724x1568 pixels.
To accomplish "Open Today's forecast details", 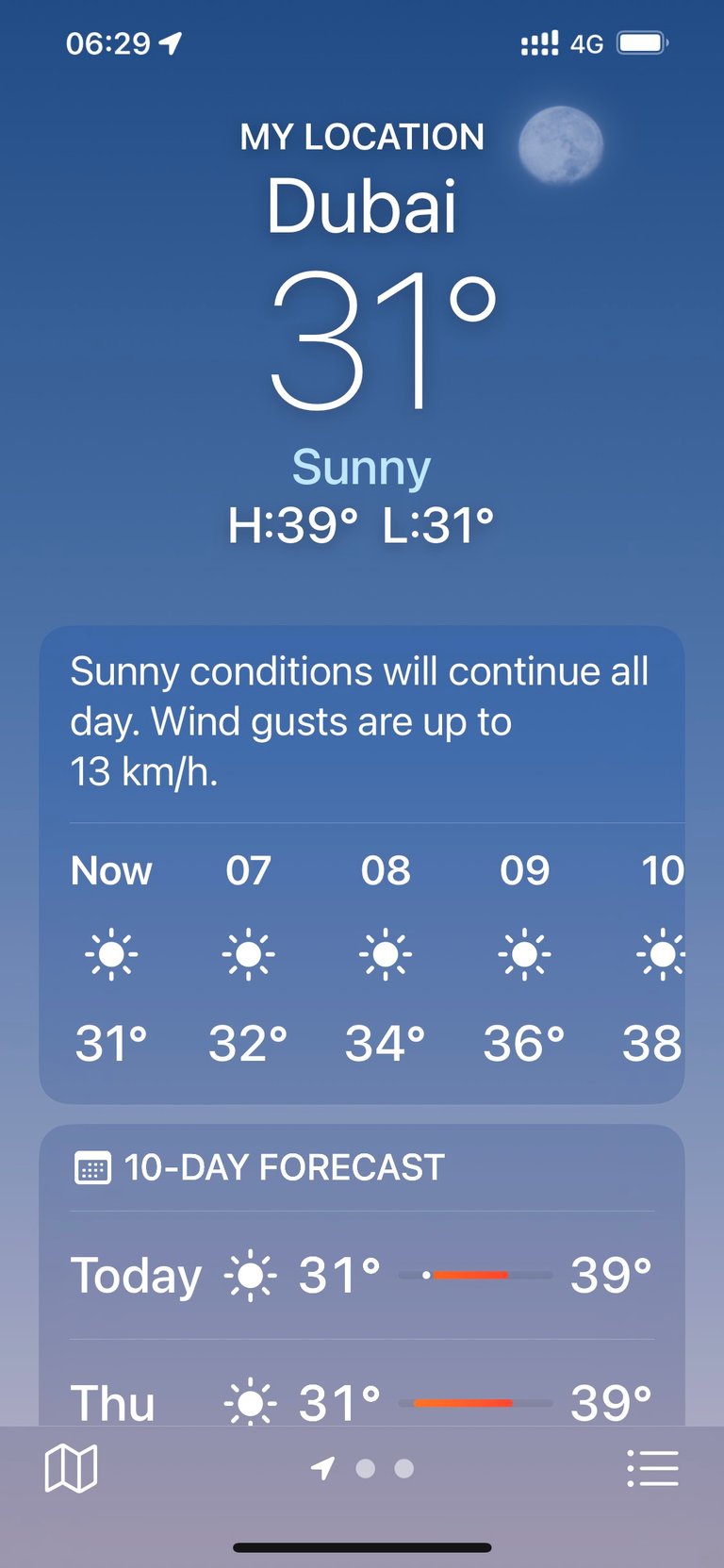I will 361,1275.
